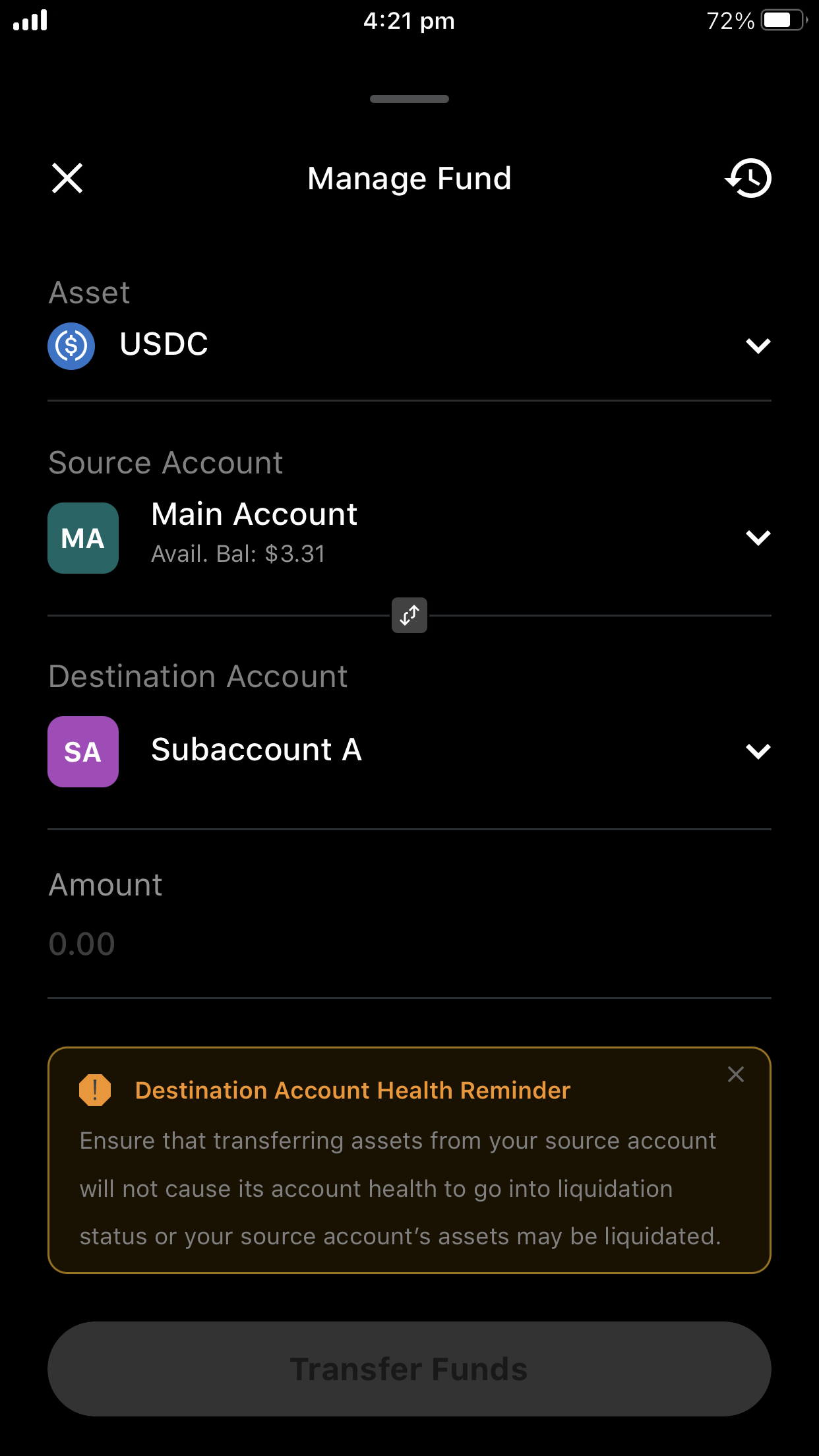Expand the USDC asset dropdown
This screenshot has width=819, height=1456.
pyautogui.click(x=409, y=346)
